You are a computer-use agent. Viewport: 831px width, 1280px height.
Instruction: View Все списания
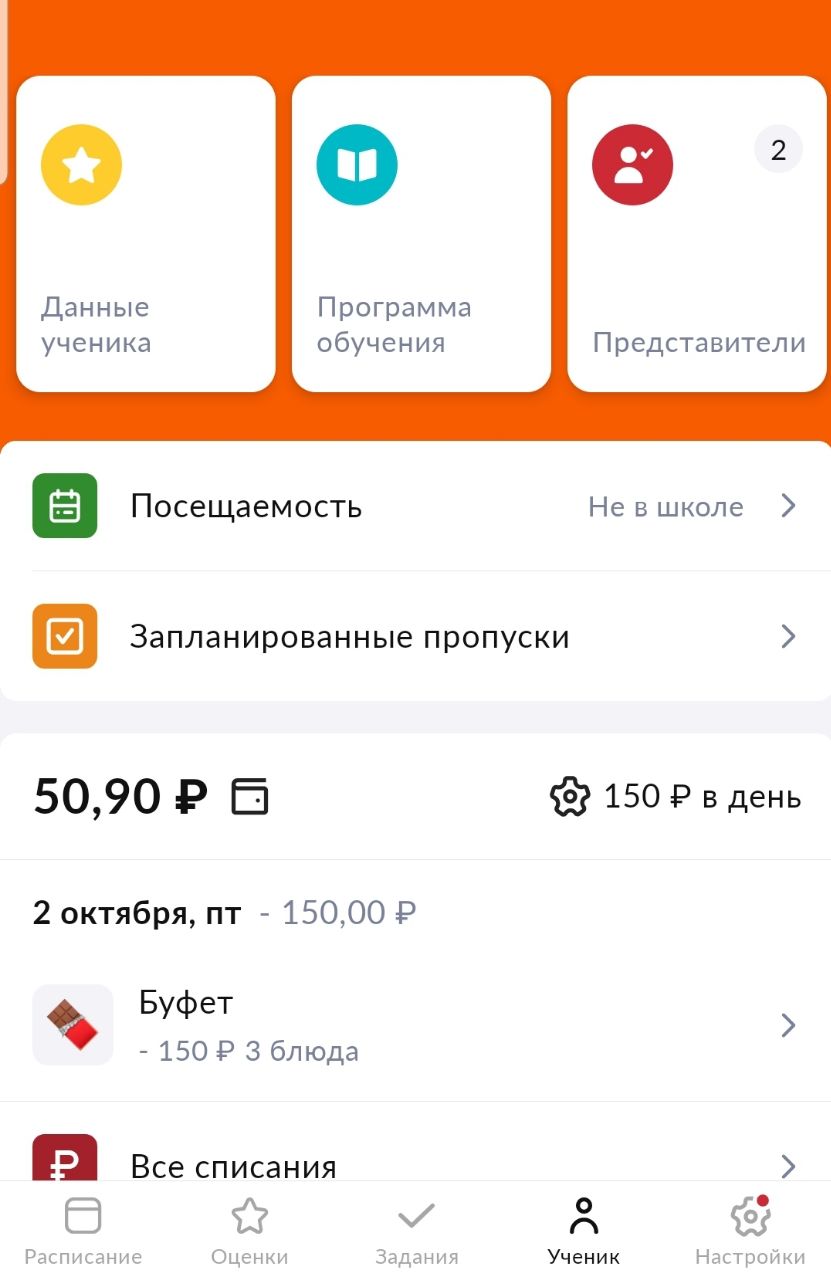(415, 1162)
